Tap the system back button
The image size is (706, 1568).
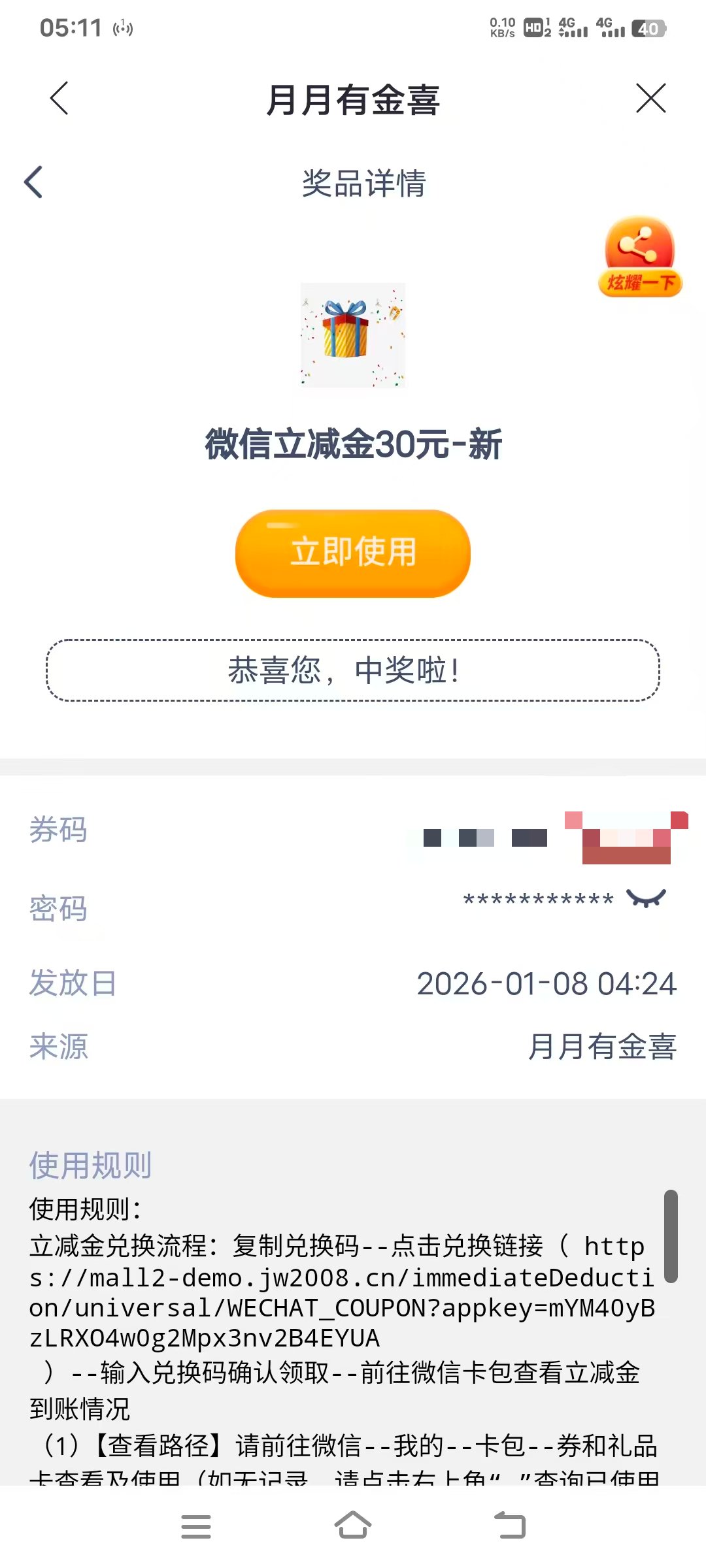click(x=509, y=1527)
